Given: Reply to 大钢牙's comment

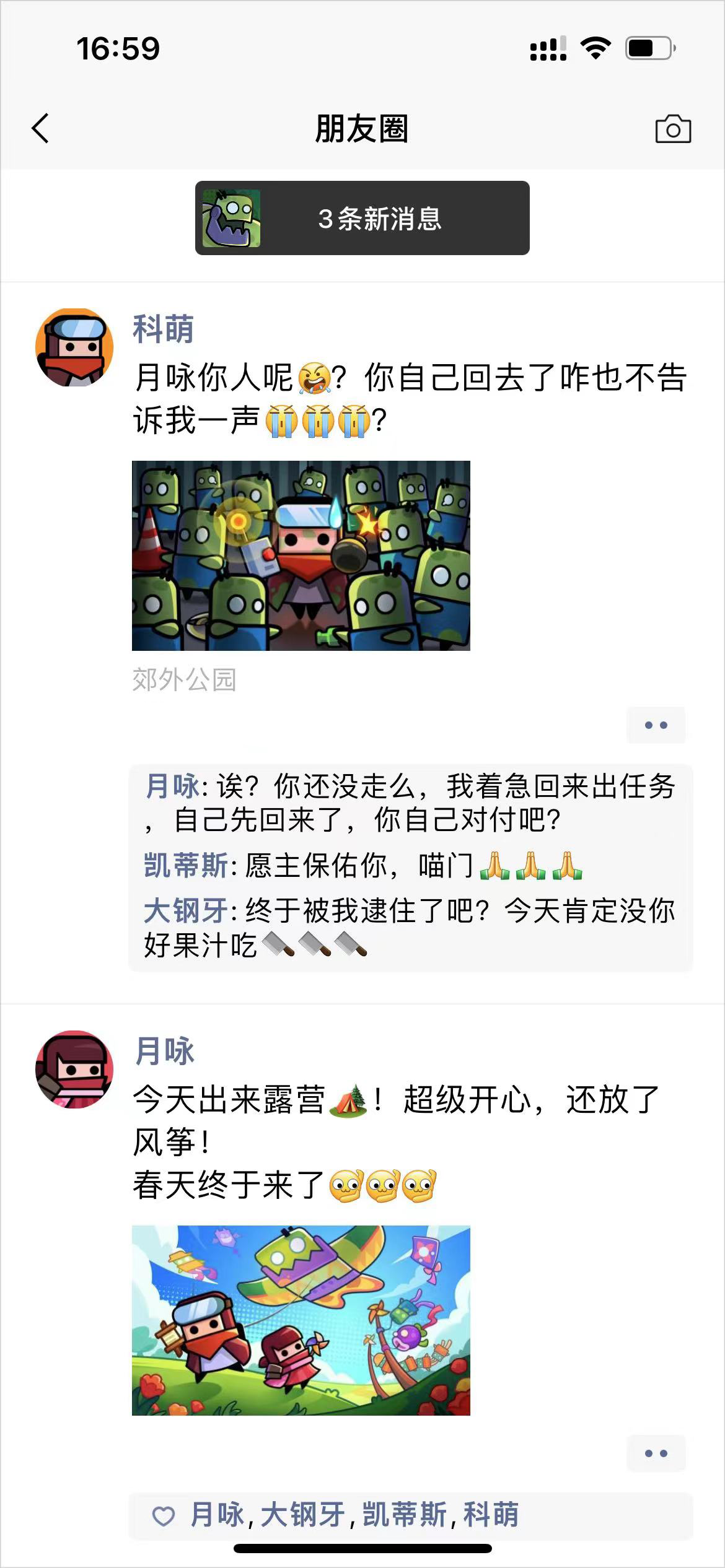Looking at the screenshot, I should [409, 928].
